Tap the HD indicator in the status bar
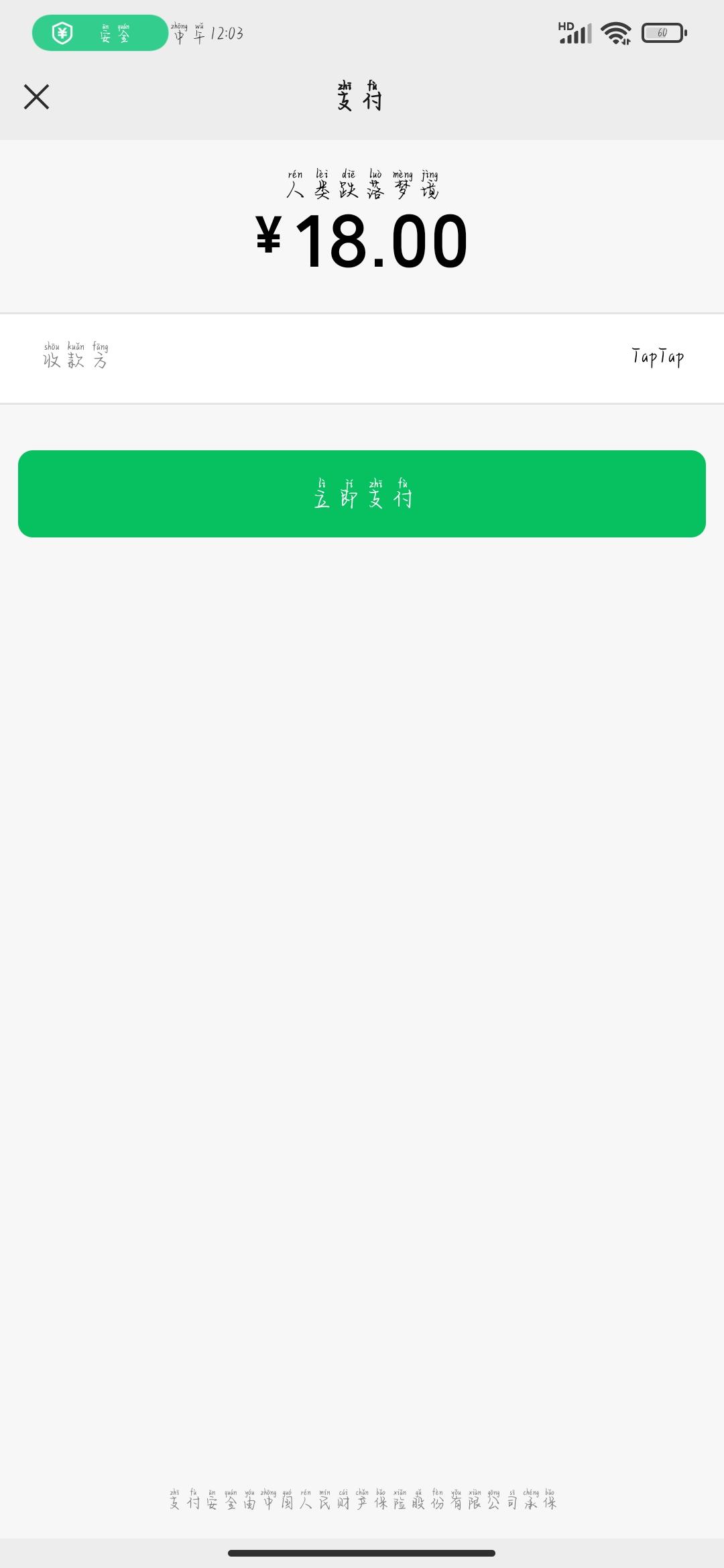 (x=565, y=25)
